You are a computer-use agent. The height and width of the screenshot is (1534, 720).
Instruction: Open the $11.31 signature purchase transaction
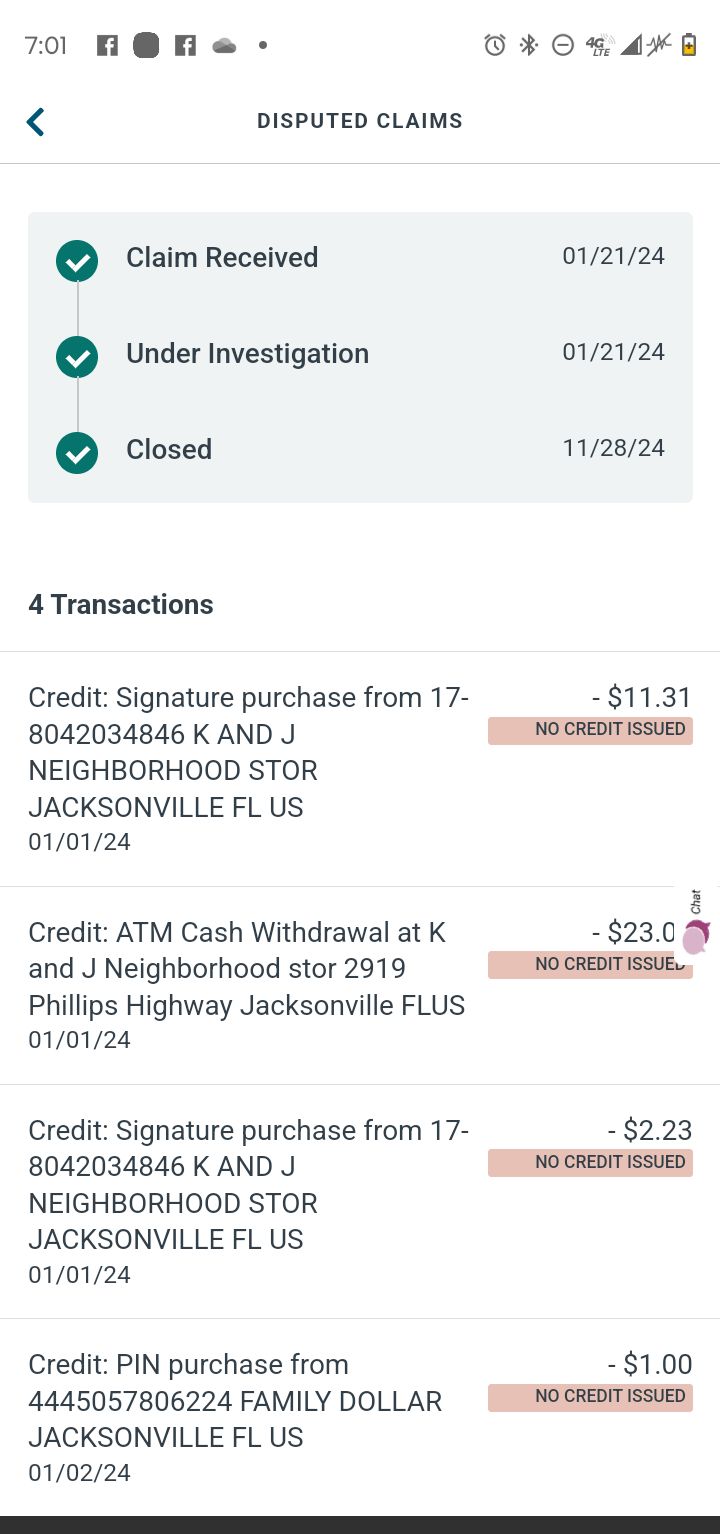point(250,768)
